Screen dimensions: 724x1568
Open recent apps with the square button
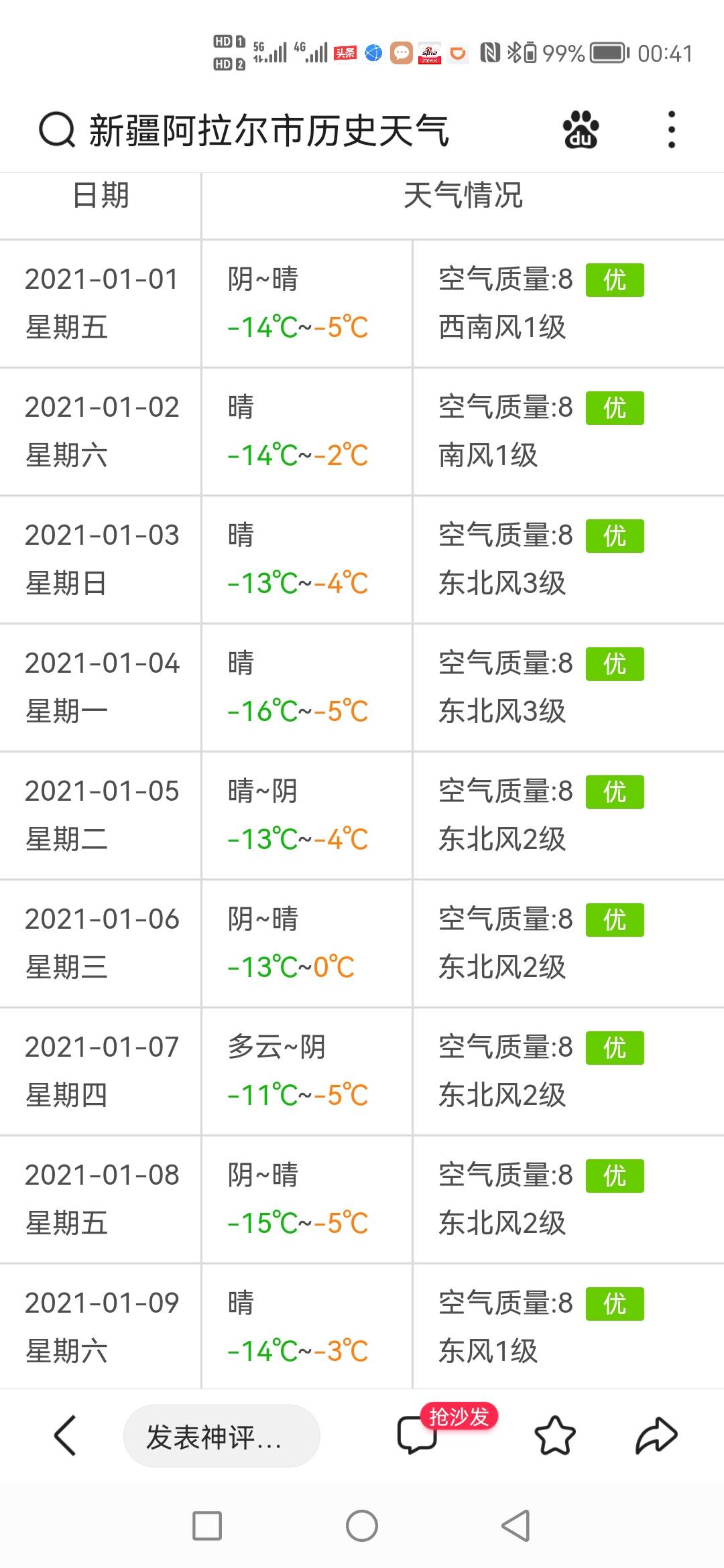pyautogui.click(x=207, y=1526)
